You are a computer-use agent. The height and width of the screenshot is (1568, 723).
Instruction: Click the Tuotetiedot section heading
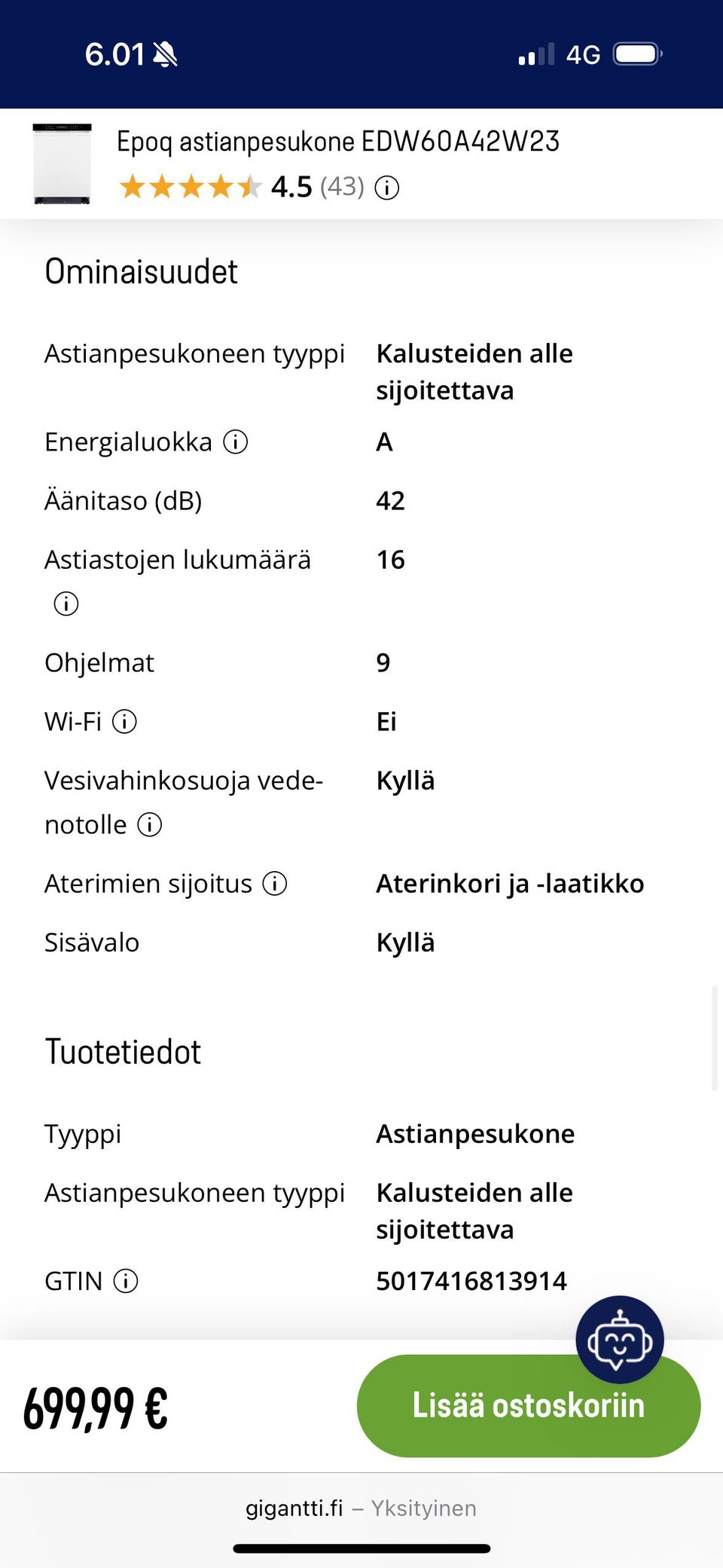point(122,1050)
